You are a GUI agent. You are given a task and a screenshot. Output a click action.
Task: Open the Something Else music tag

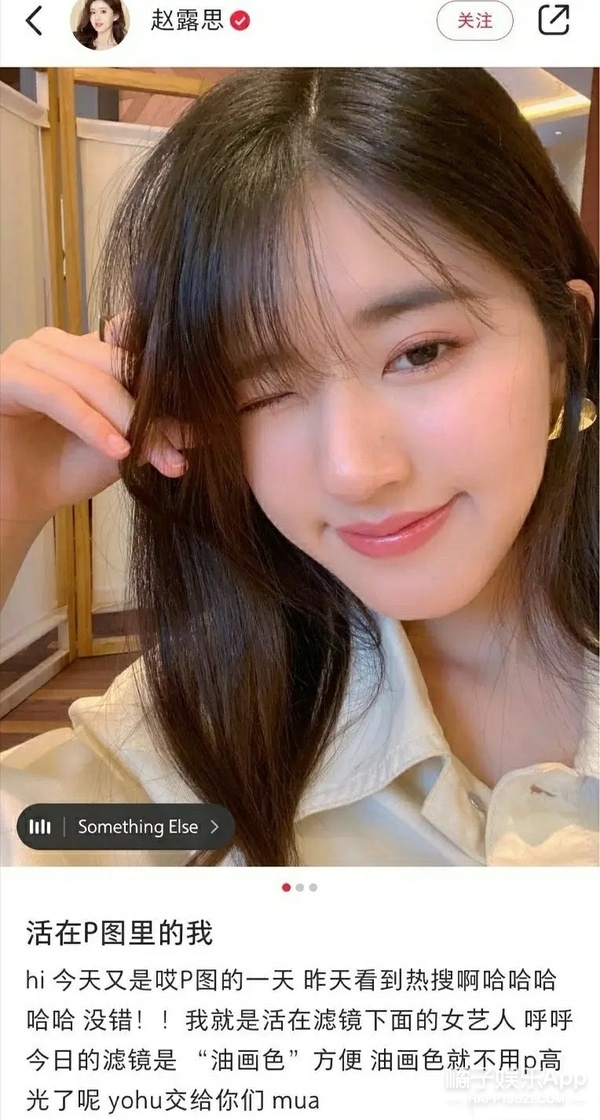pyautogui.click(x=125, y=827)
